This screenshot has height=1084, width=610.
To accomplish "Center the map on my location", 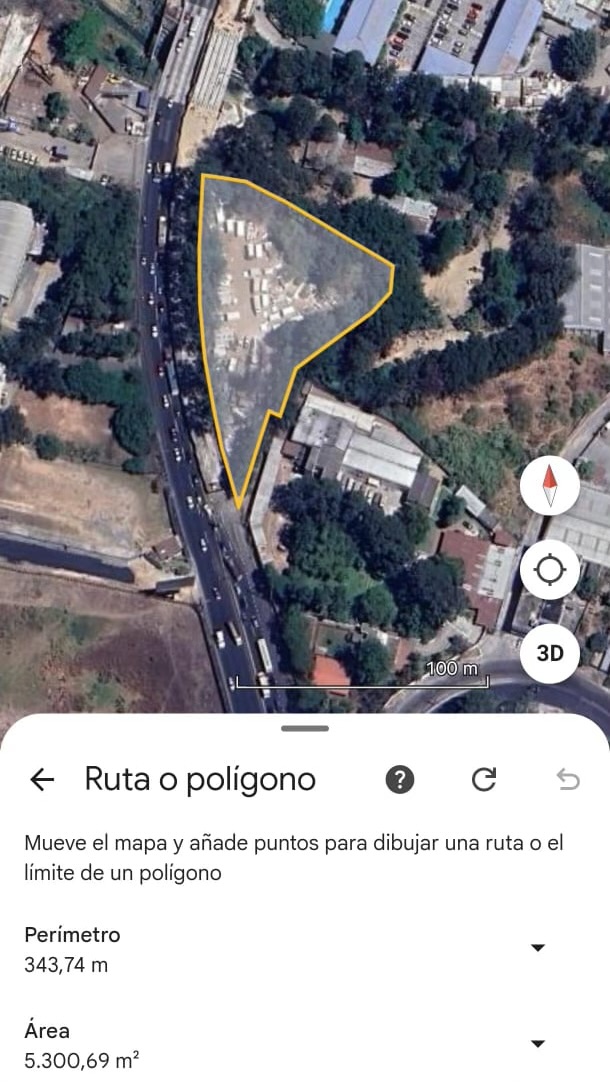I will click(549, 570).
